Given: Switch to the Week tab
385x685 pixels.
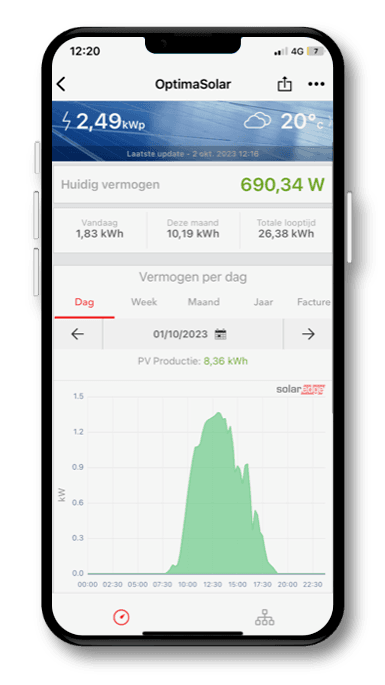Looking at the screenshot, I should click(144, 302).
